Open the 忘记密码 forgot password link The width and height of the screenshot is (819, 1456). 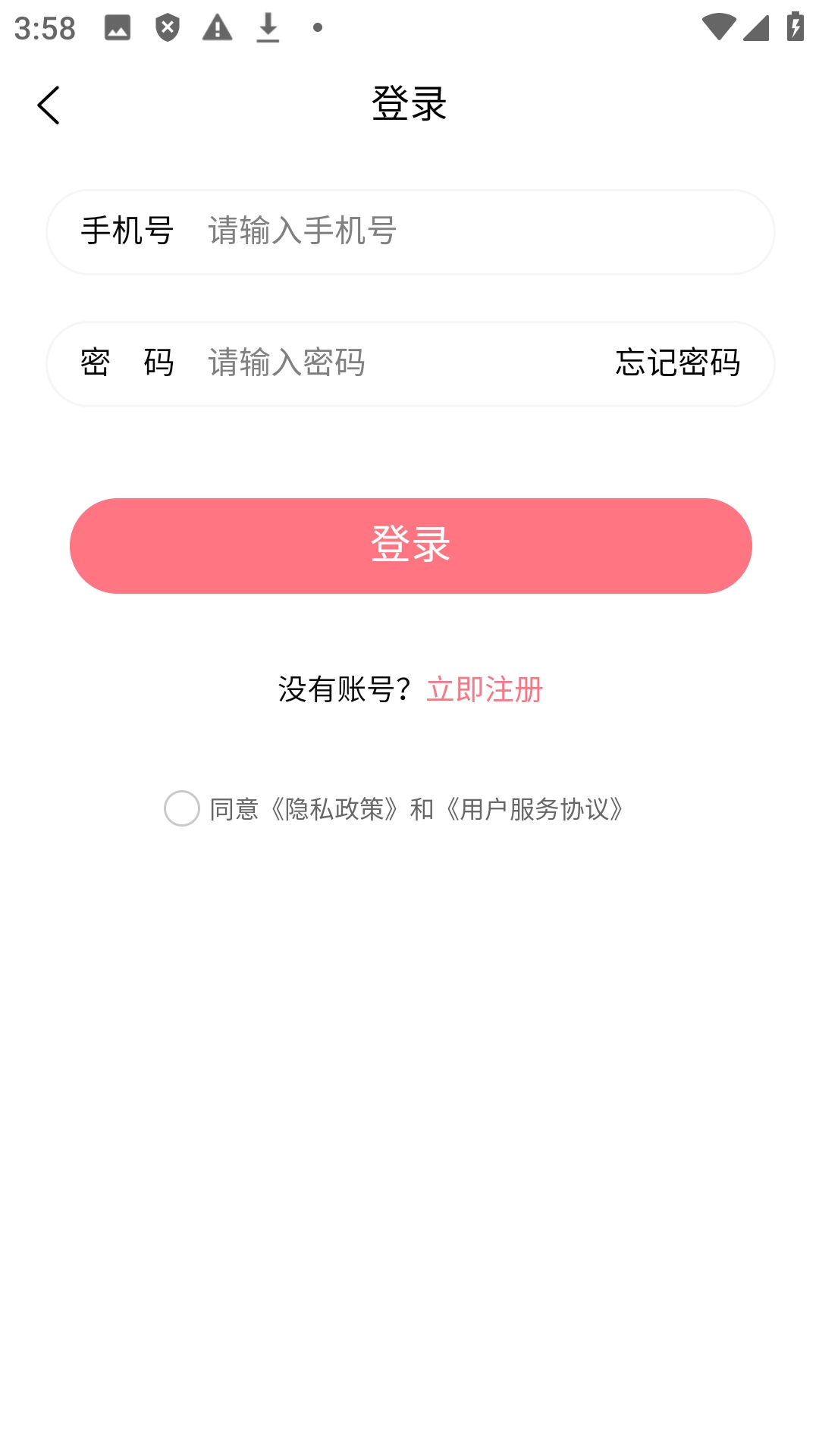coord(677,363)
